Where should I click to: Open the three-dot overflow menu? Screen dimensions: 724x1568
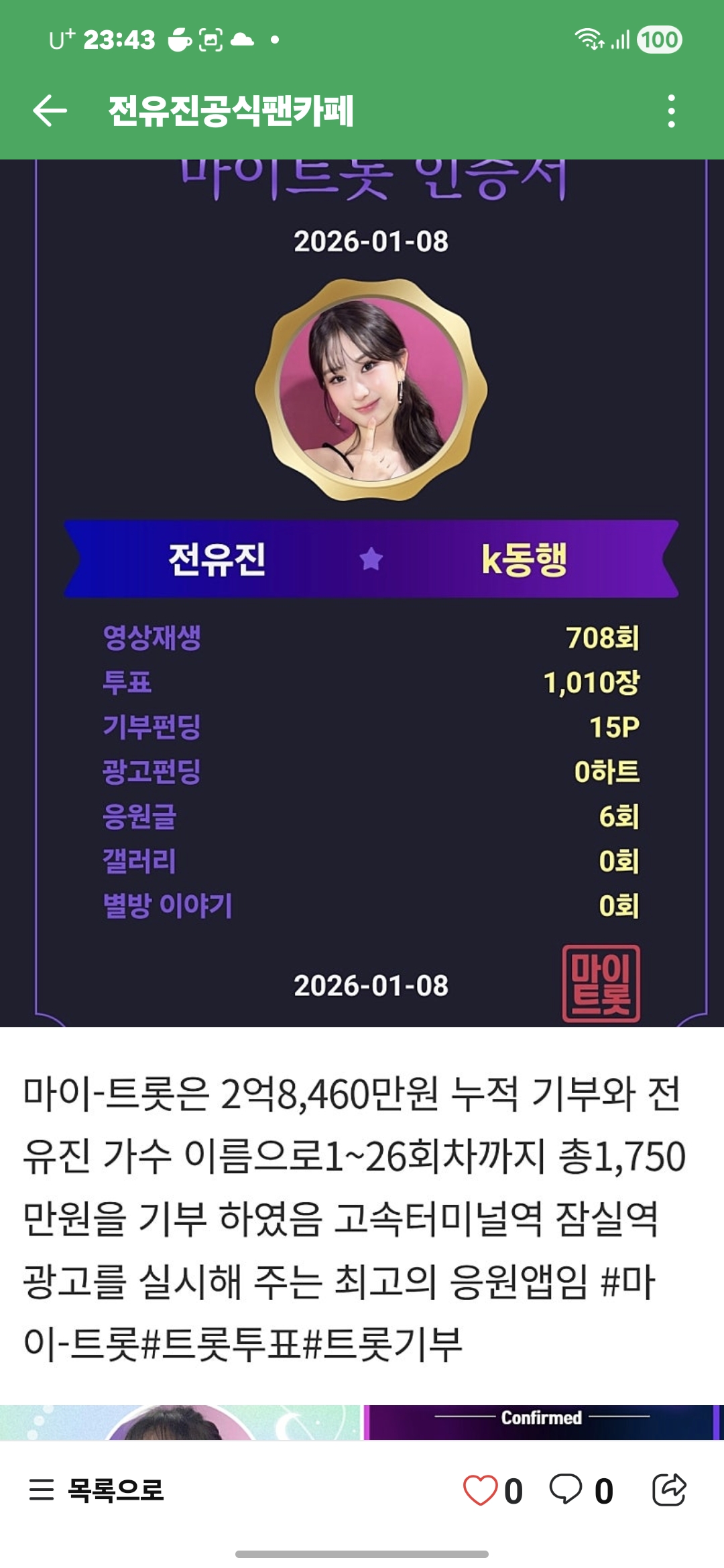pos(671,111)
